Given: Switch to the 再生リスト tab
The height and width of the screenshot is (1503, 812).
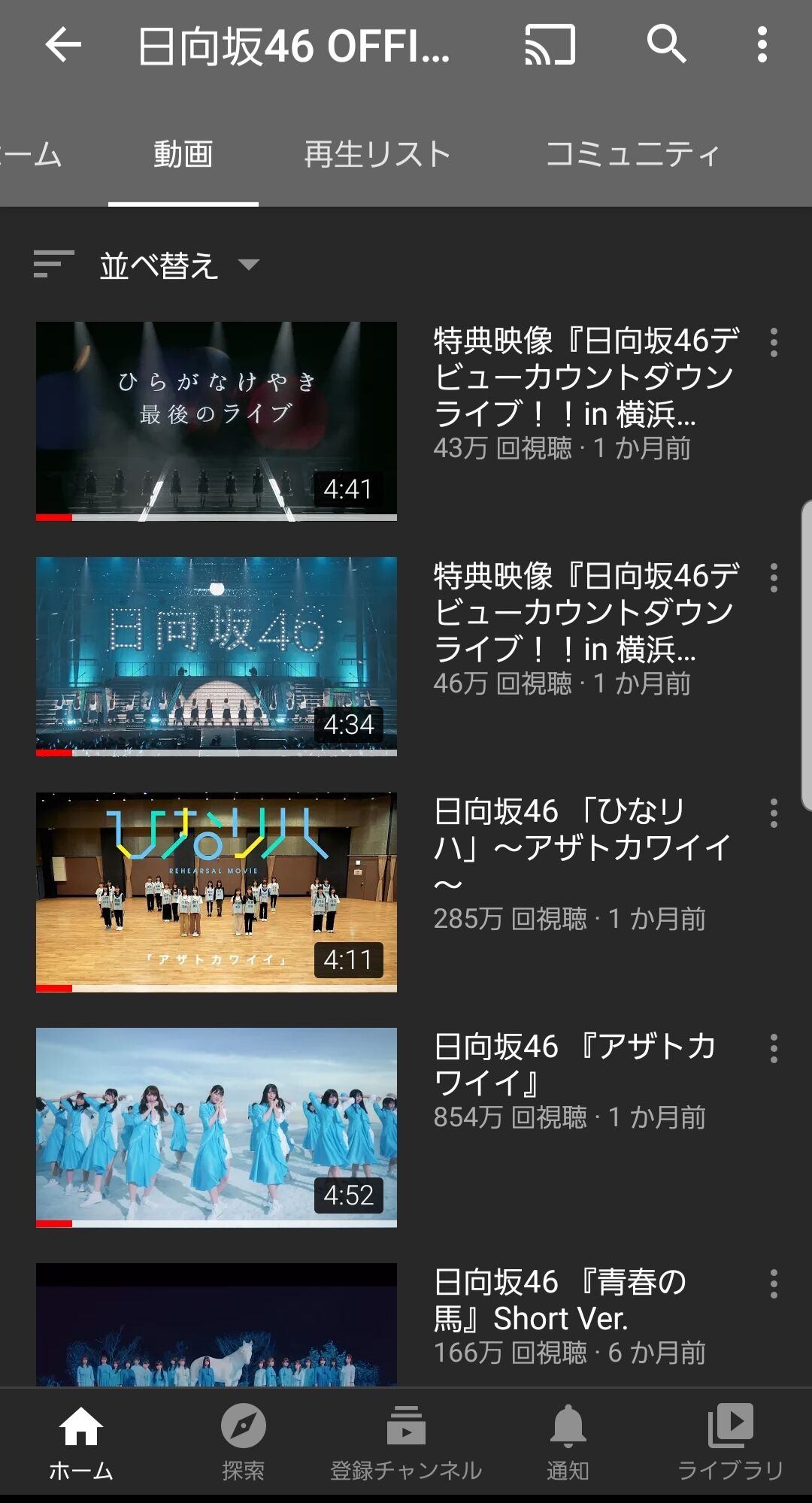Looking at the screenshot, I should 377,154.
